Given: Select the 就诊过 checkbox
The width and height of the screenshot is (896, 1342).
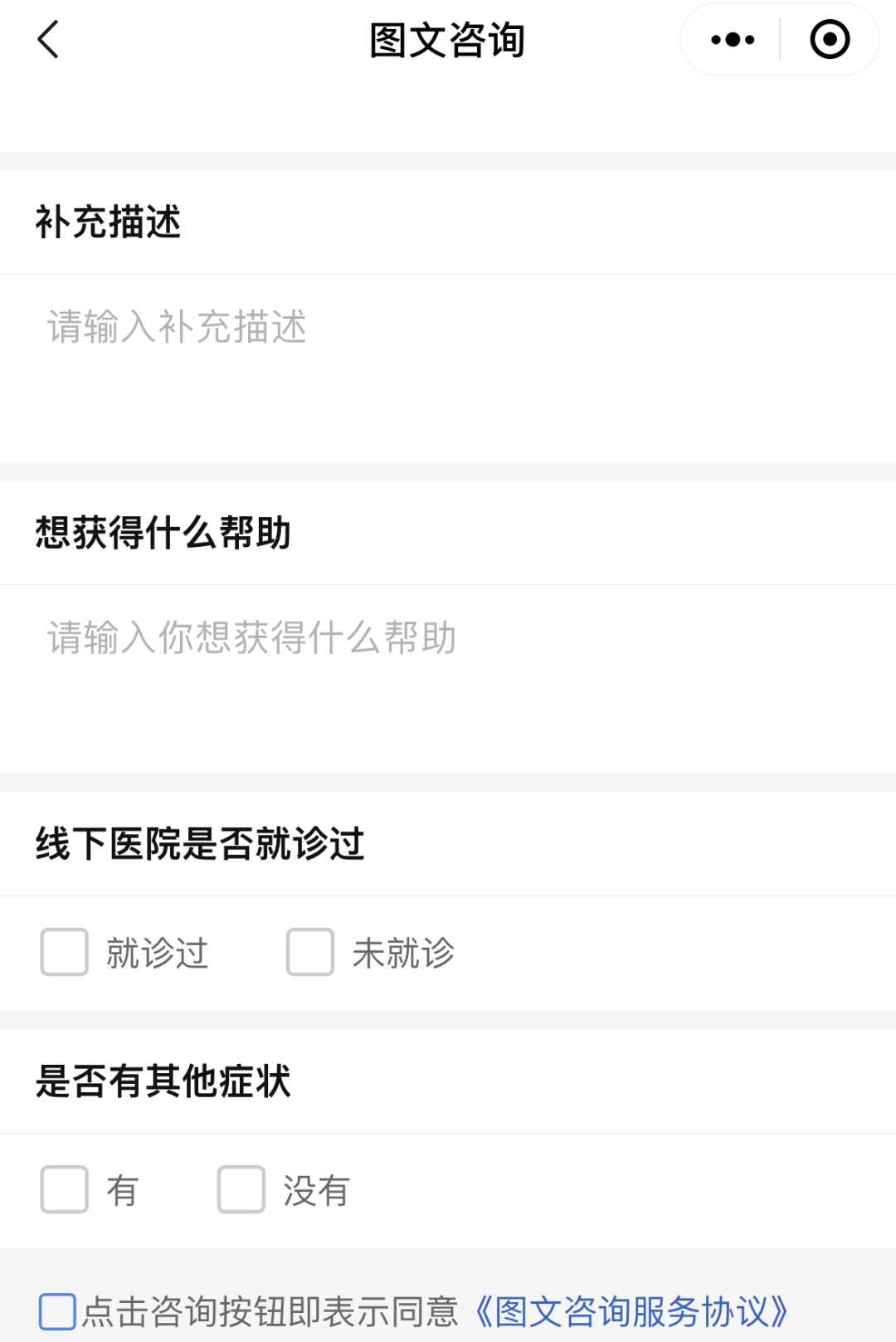Looking at the screenshot, I should (x=65, y=952).
